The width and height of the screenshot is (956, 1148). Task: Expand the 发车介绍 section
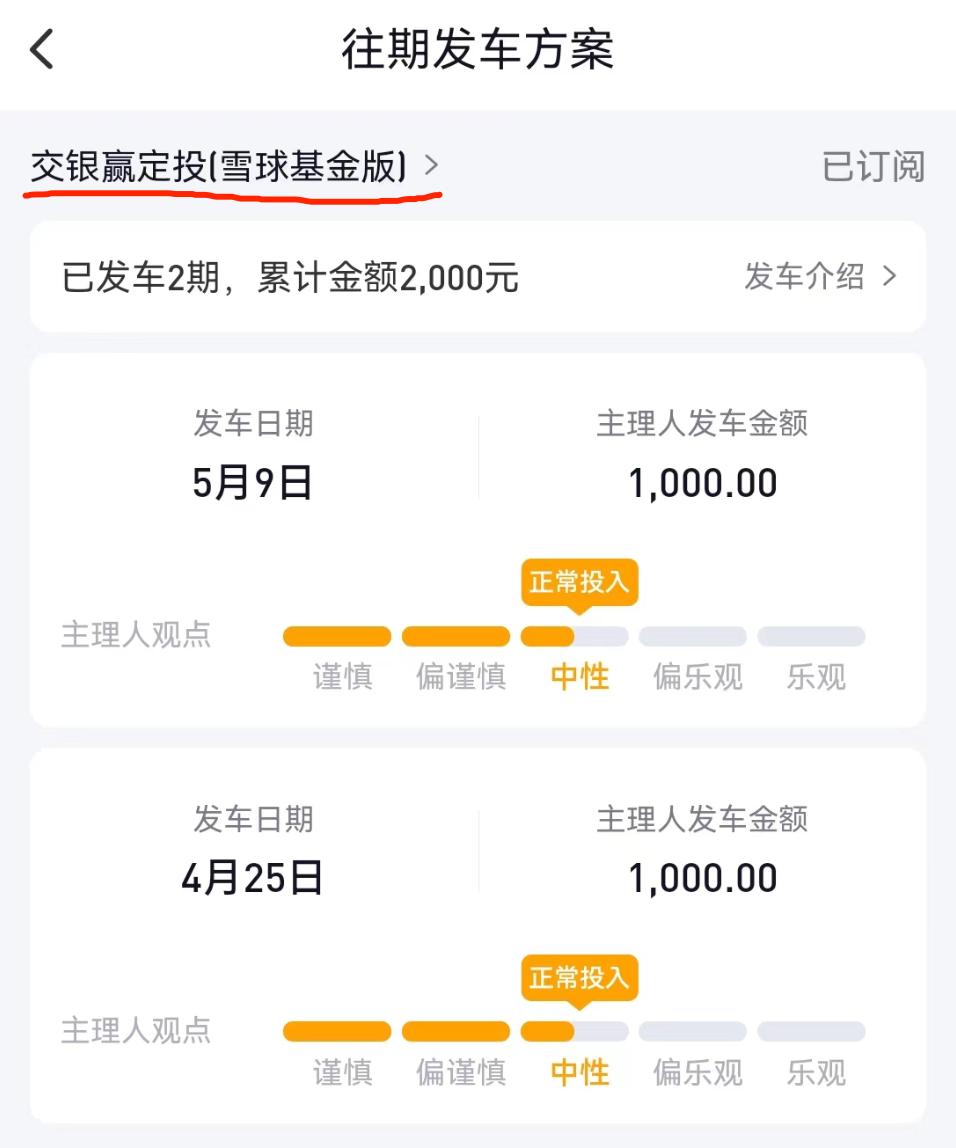805,278
